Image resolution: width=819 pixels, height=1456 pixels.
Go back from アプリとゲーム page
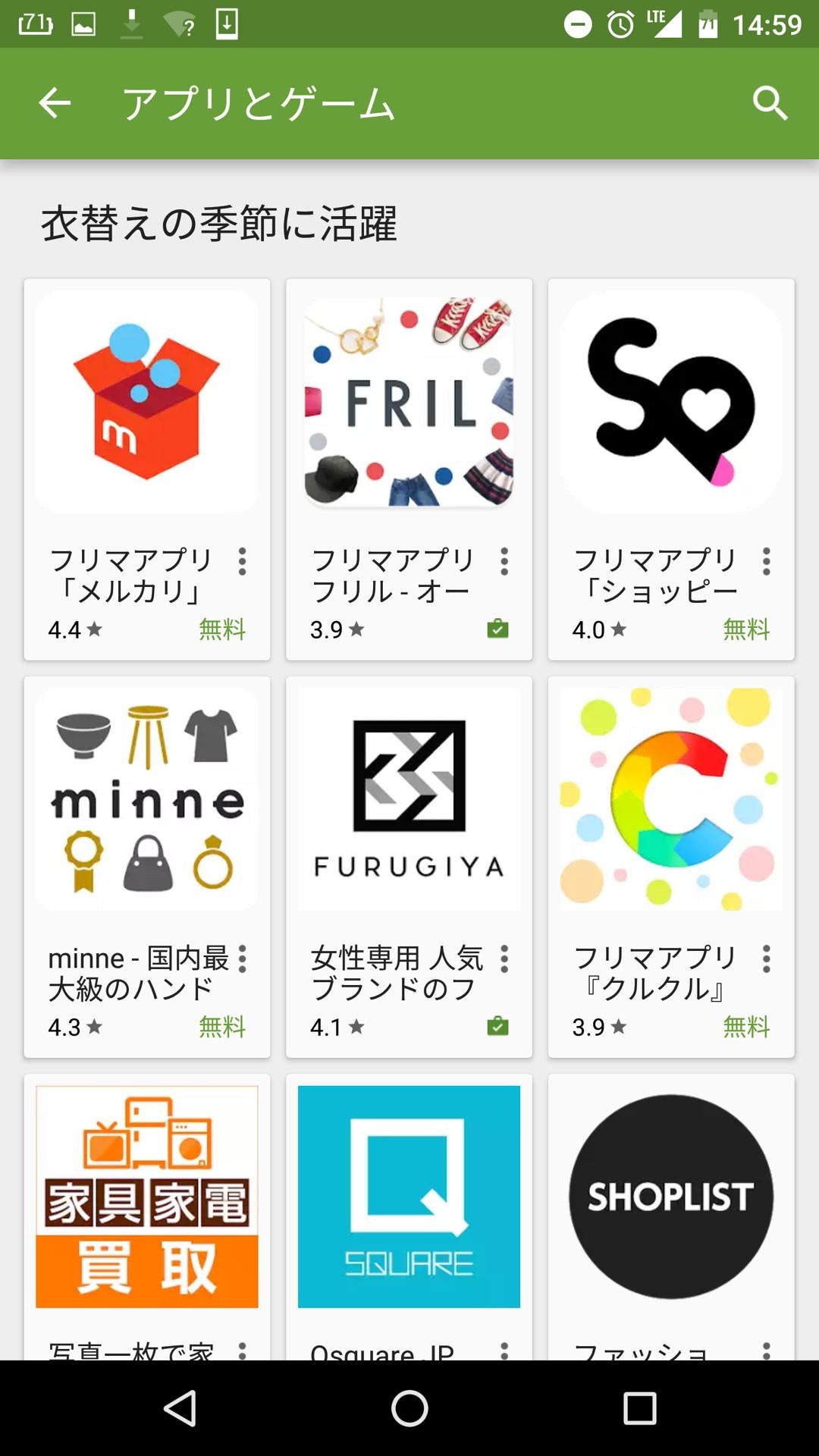55,103
